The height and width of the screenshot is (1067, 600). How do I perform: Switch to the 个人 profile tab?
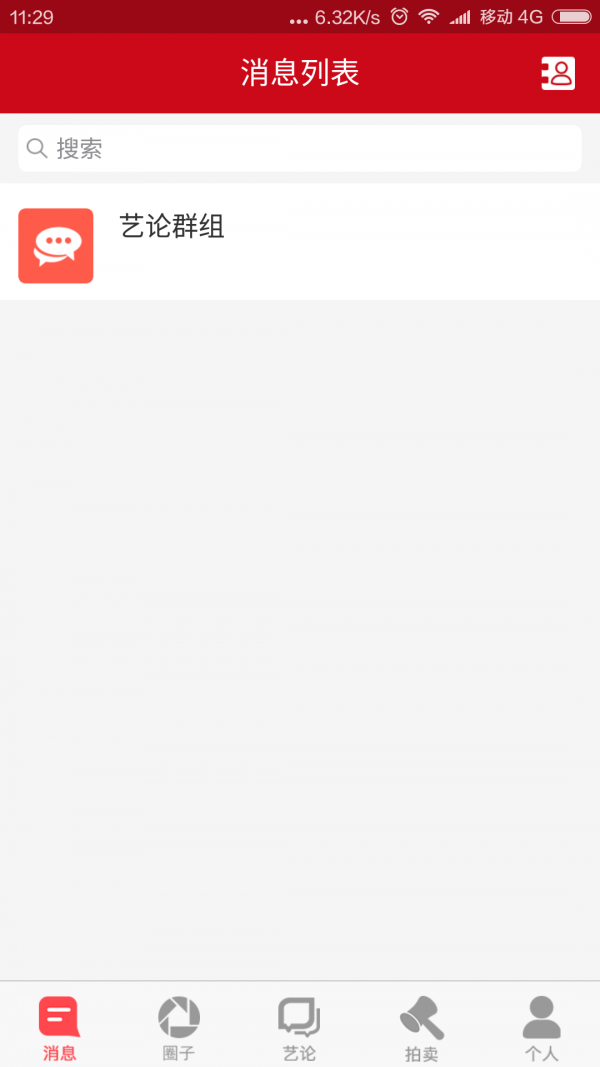[x=541, y=1027]
